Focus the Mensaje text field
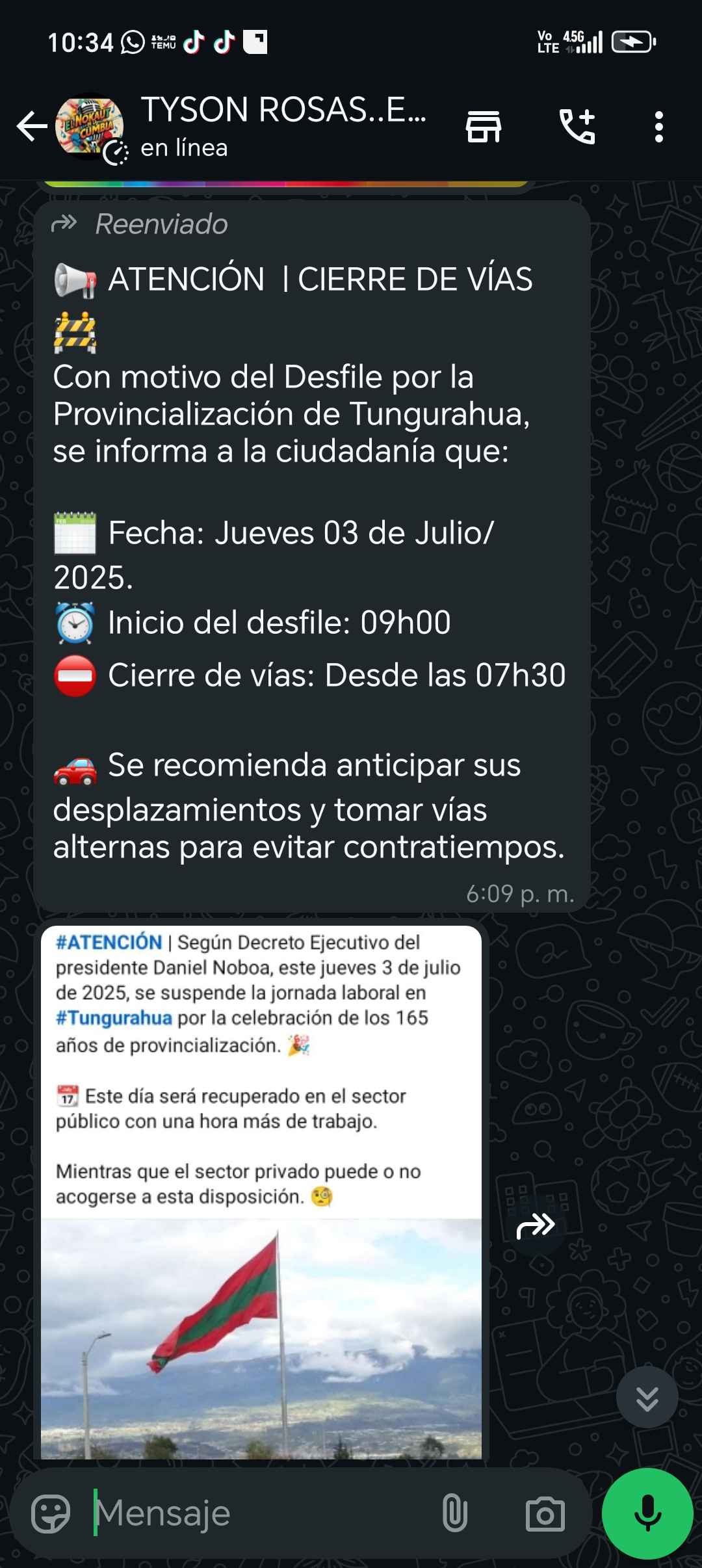The height and width of the screenshot is (1568, 702). pyautogui.click(x=260, y=1514)
